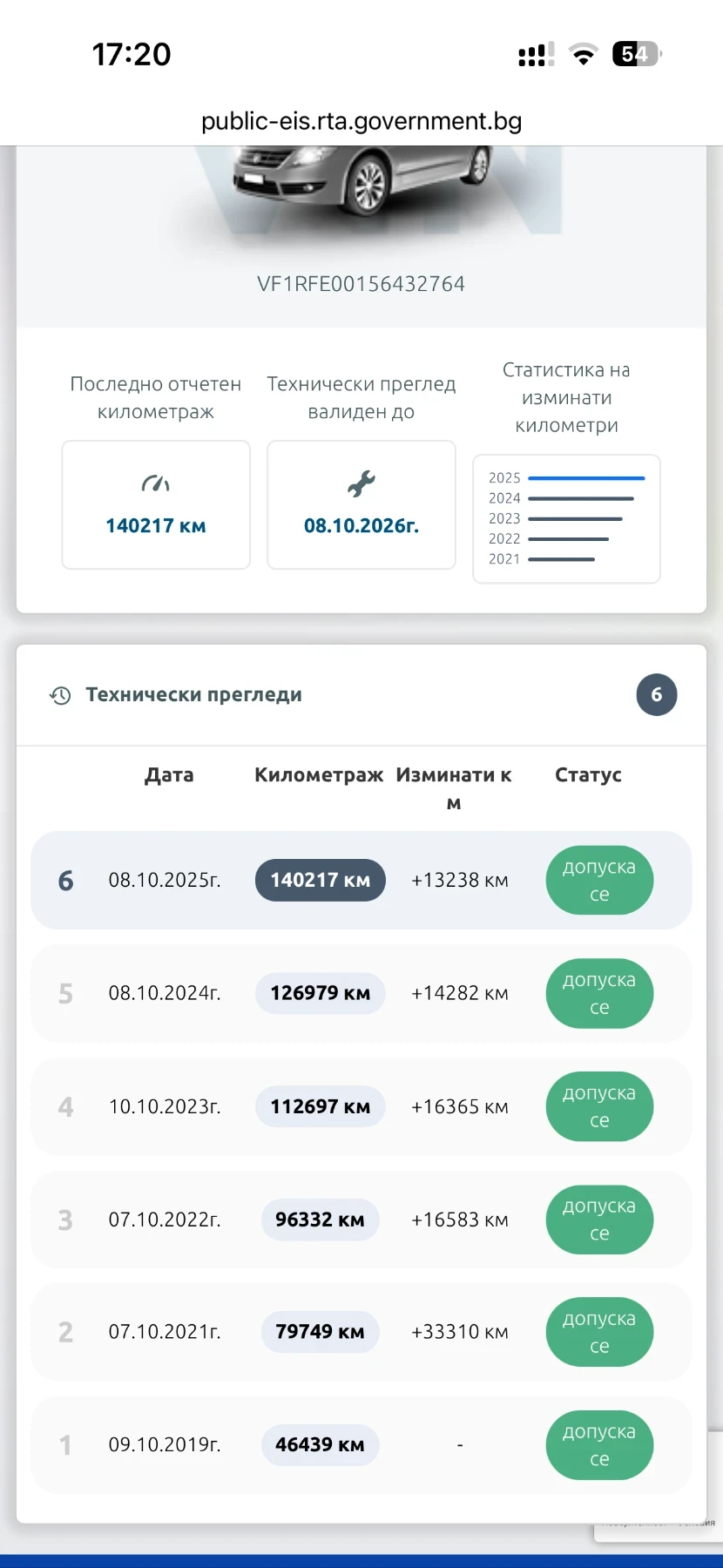This screenshot has height=1568, width=723.
Task: Tap the public-eis.rta.government.bg address bar
Action: point(361,121)
